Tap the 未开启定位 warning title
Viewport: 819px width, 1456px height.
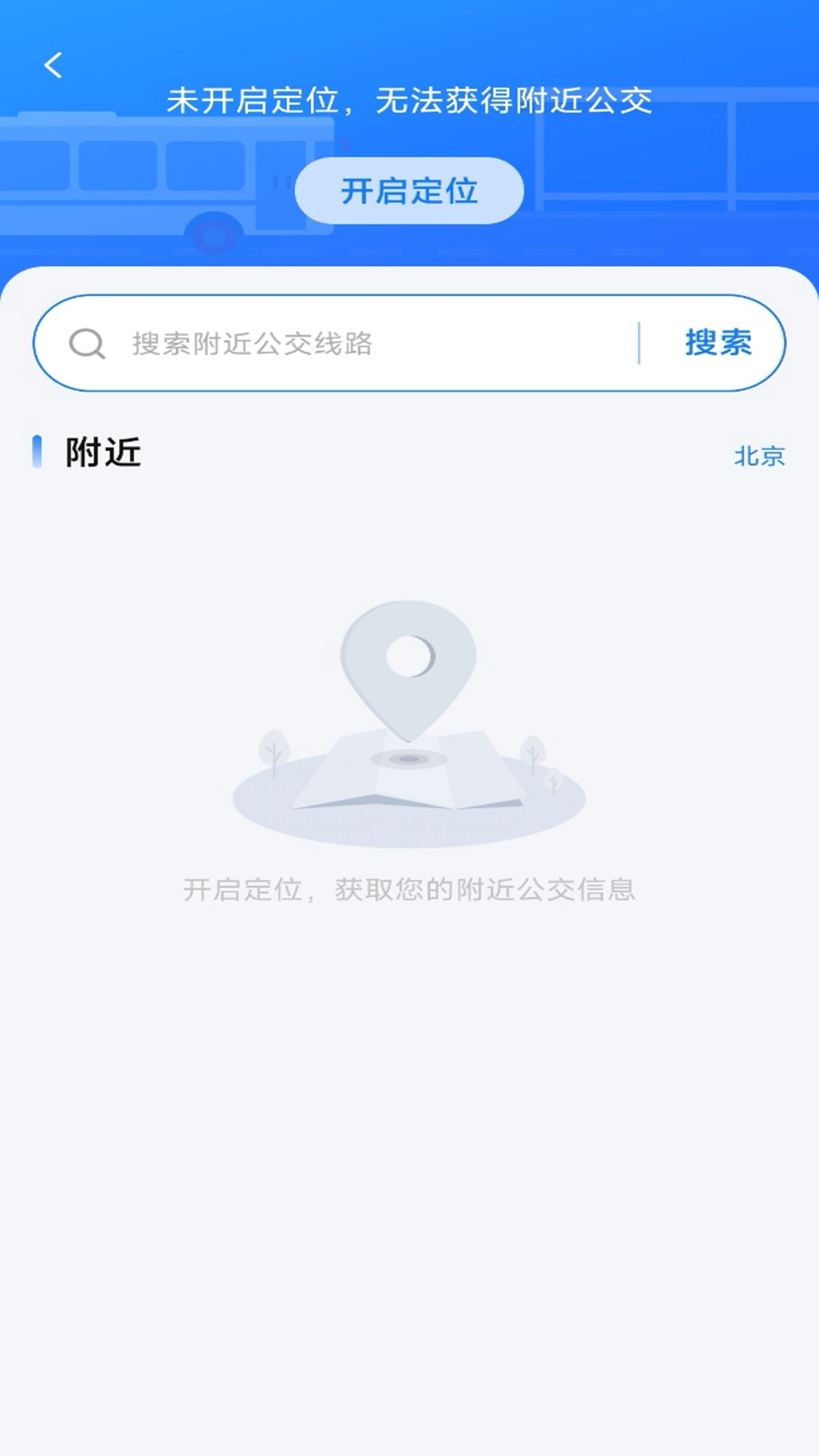[x=409, y=101]
